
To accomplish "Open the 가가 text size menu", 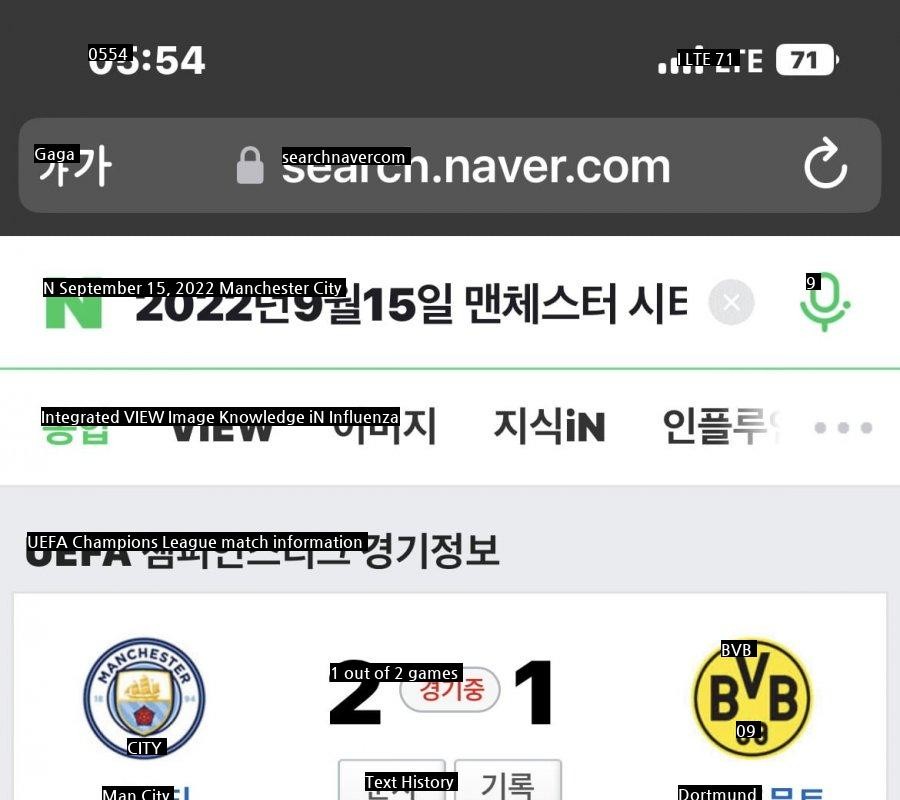I will click(74, 167).
